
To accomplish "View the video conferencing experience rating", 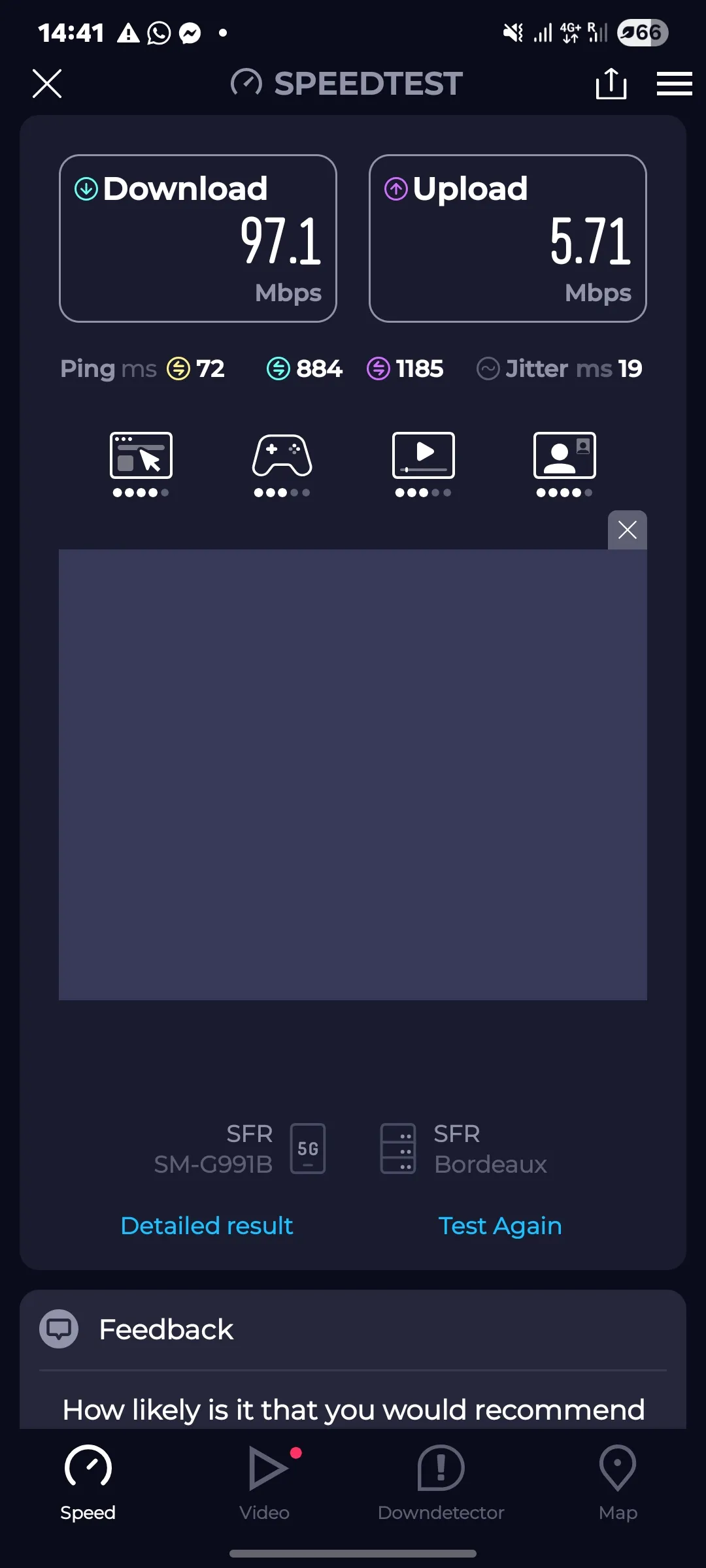I will tap(565, 465).
